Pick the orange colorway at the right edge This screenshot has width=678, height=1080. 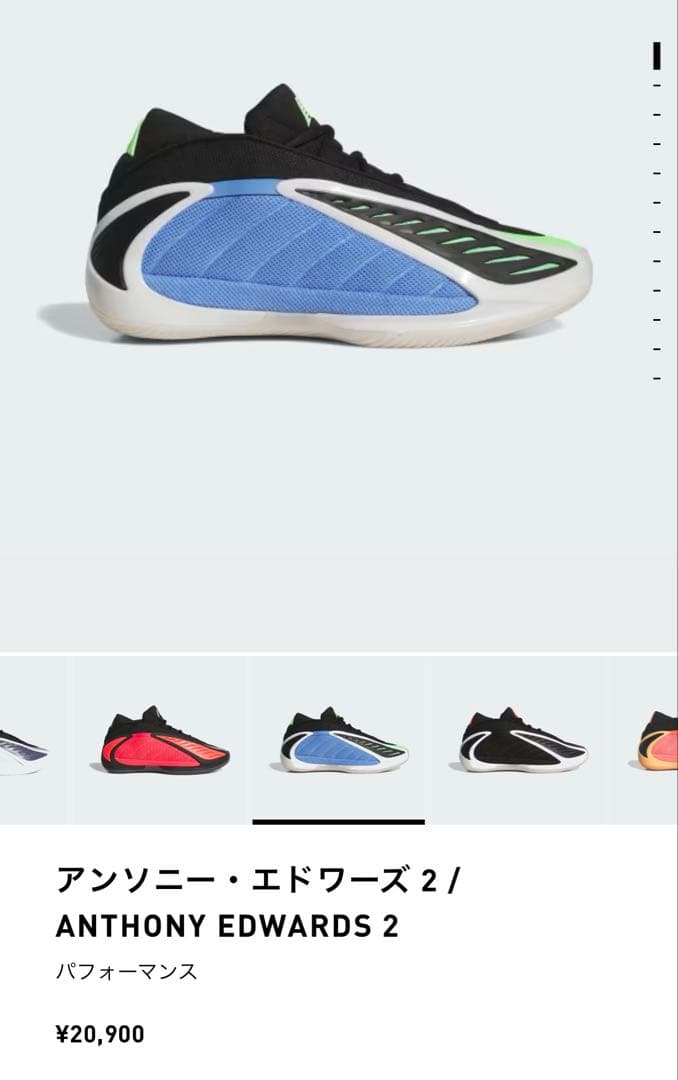(660, 742)
